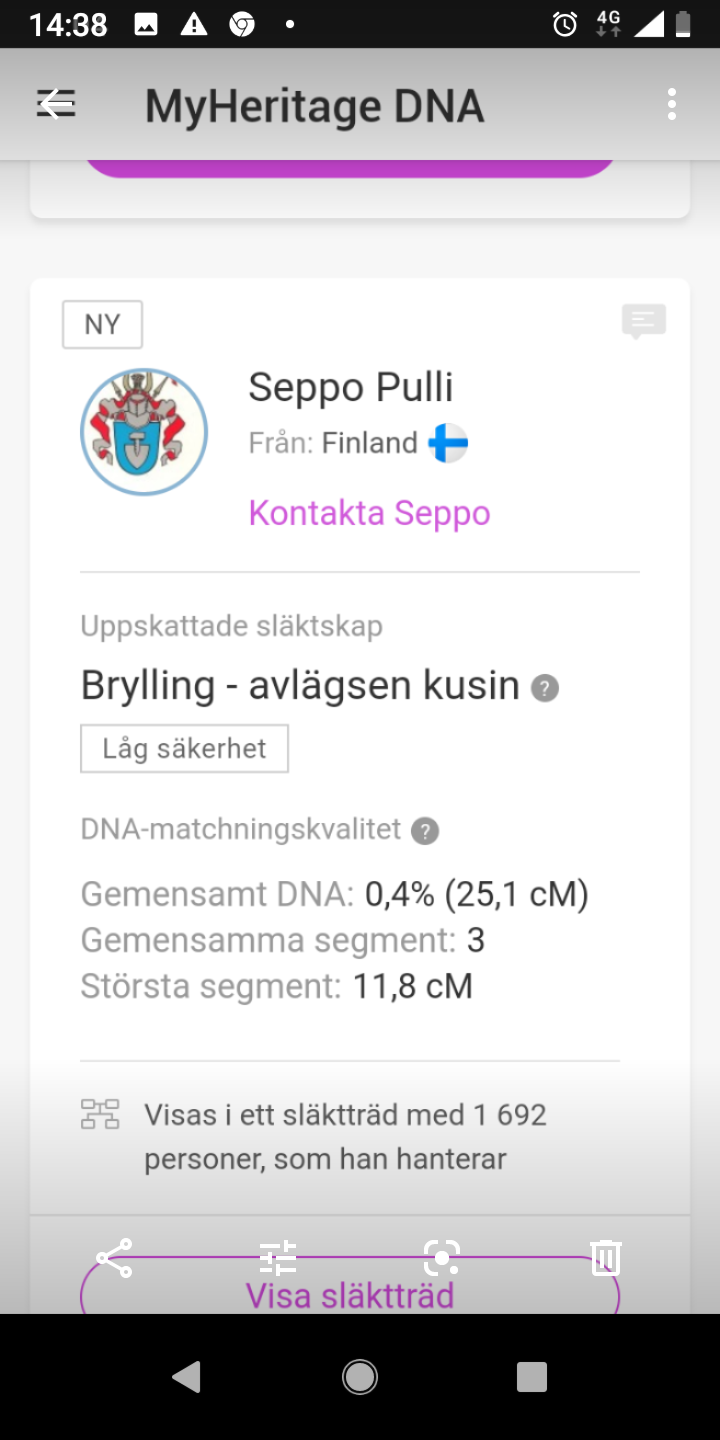Viewport: 720px width, 1440px height.
Task: Go back using the app bar arrow
Action: pos(56,103)
